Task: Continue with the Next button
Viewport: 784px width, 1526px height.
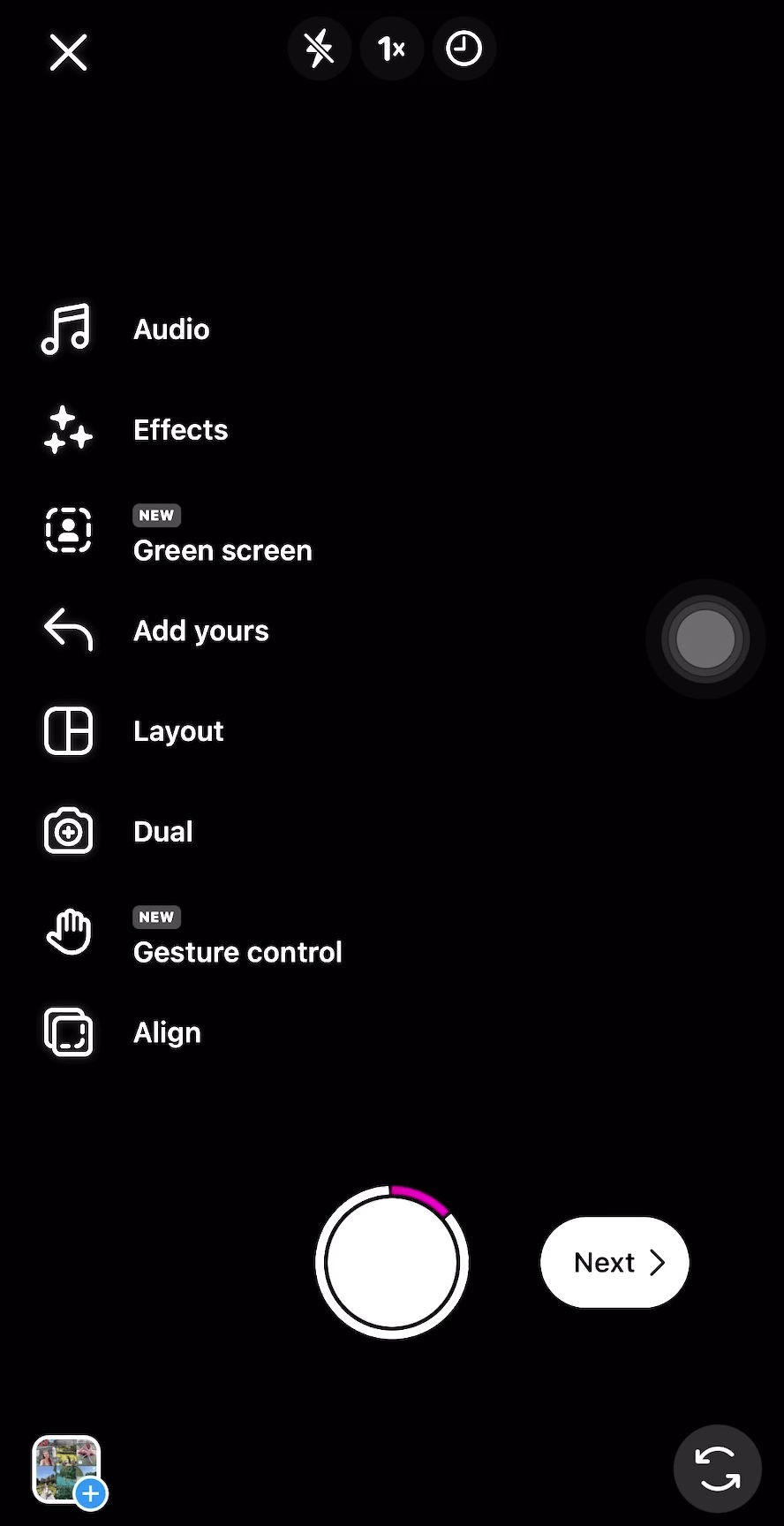Action: pyautogui.click(x=614, y=1262)
